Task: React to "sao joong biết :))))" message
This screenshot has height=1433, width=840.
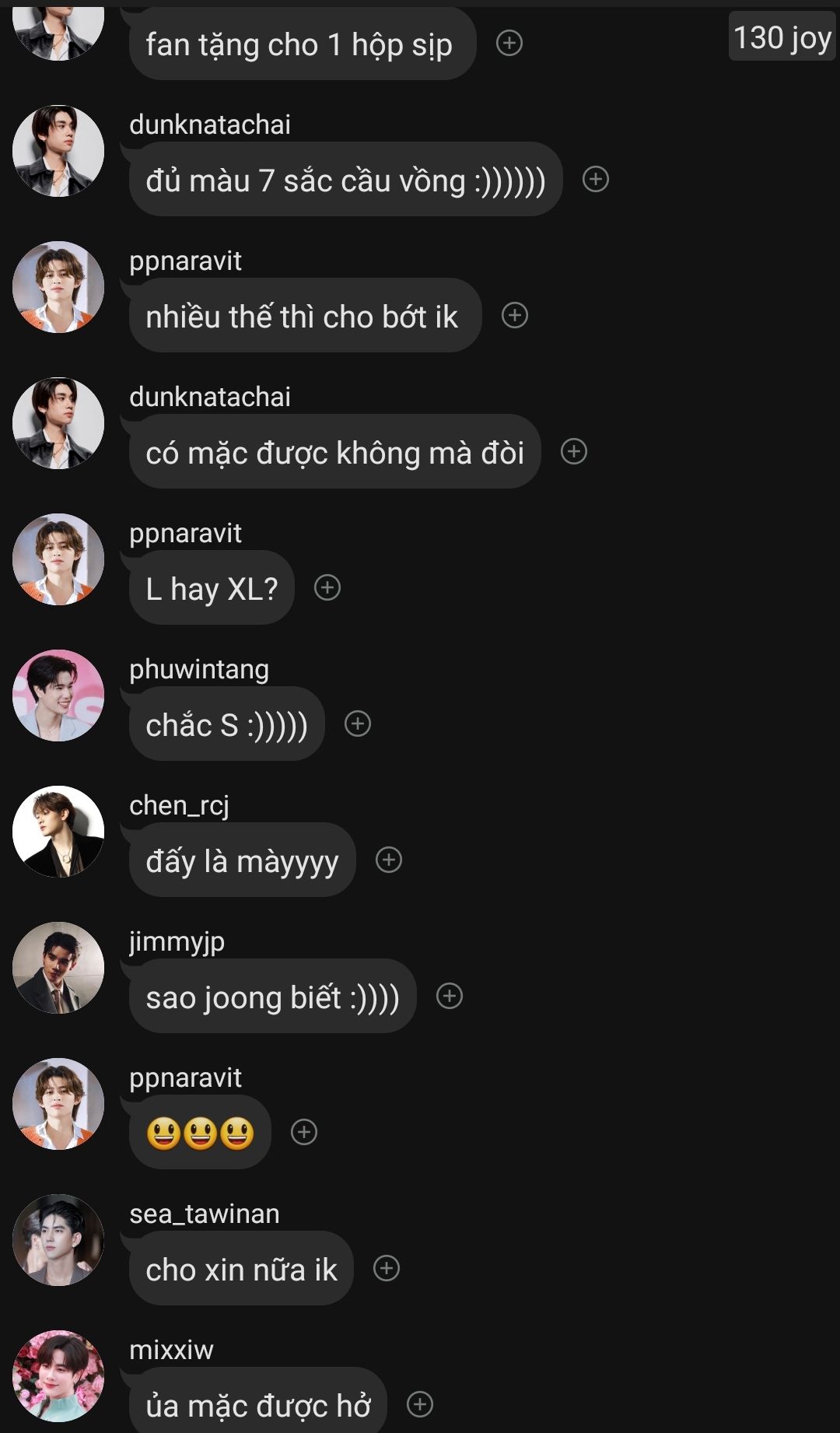Action: [450, 996]
